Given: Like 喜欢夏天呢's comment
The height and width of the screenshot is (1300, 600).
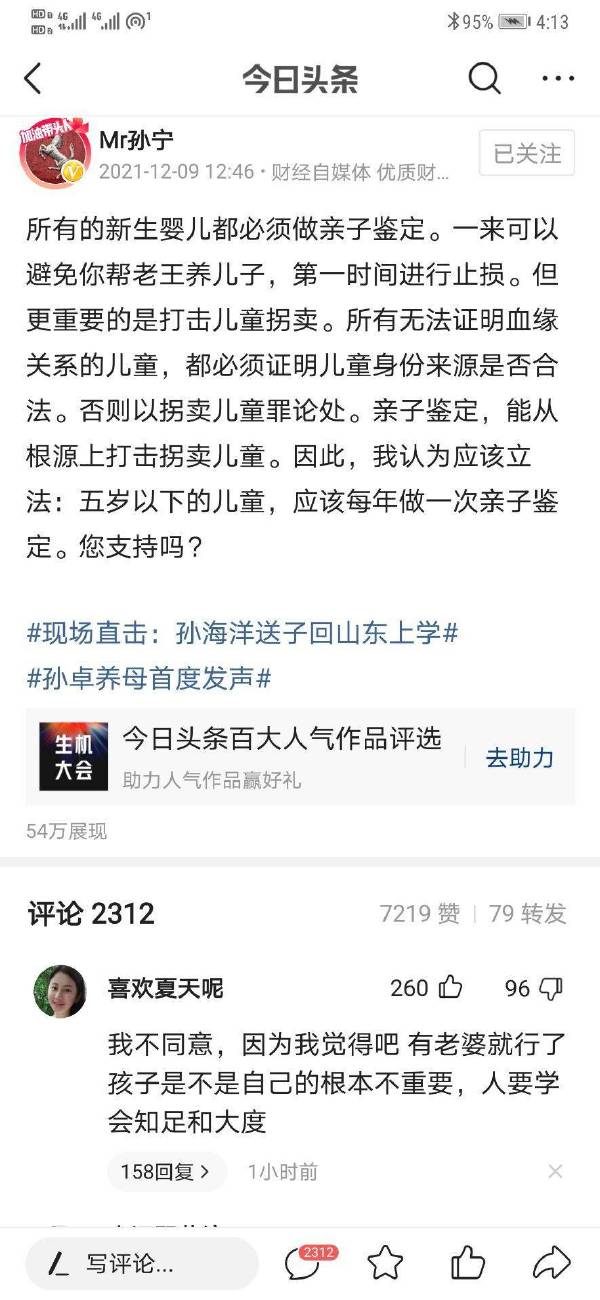Looking at the screenshot, I should pos(450,988).
